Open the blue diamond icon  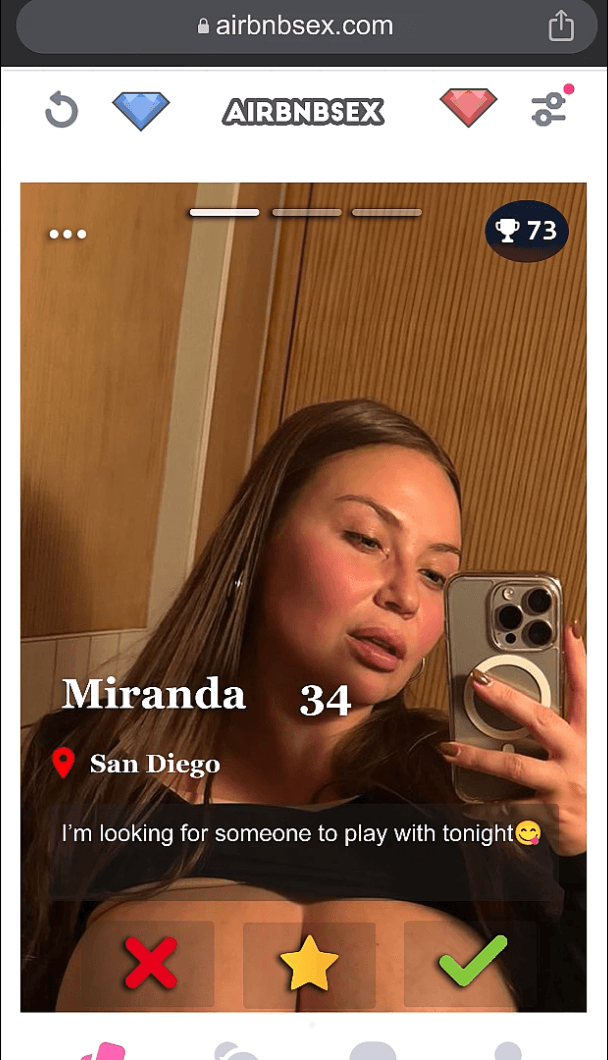pyautogui.click(x=141, y=109)
